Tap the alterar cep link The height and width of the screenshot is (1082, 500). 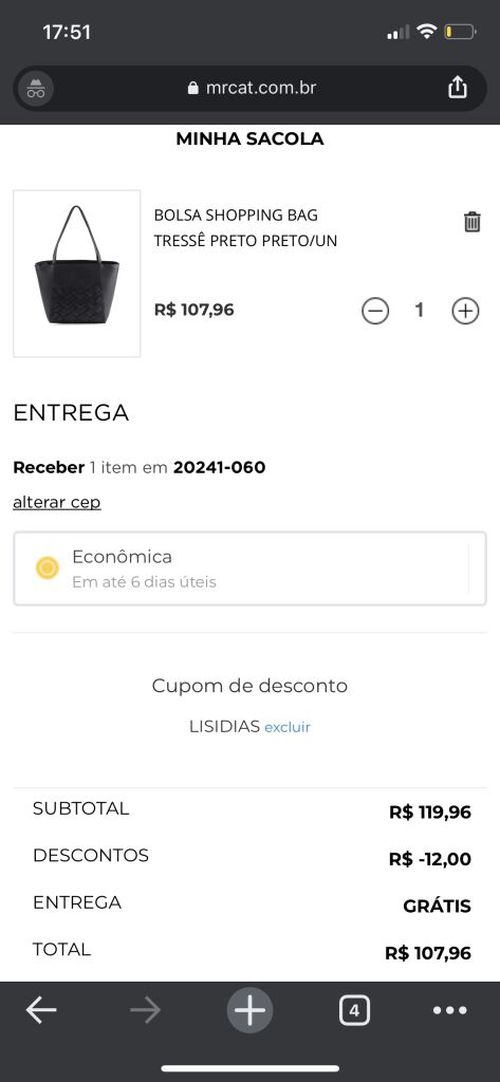click(x=57, y=502)
